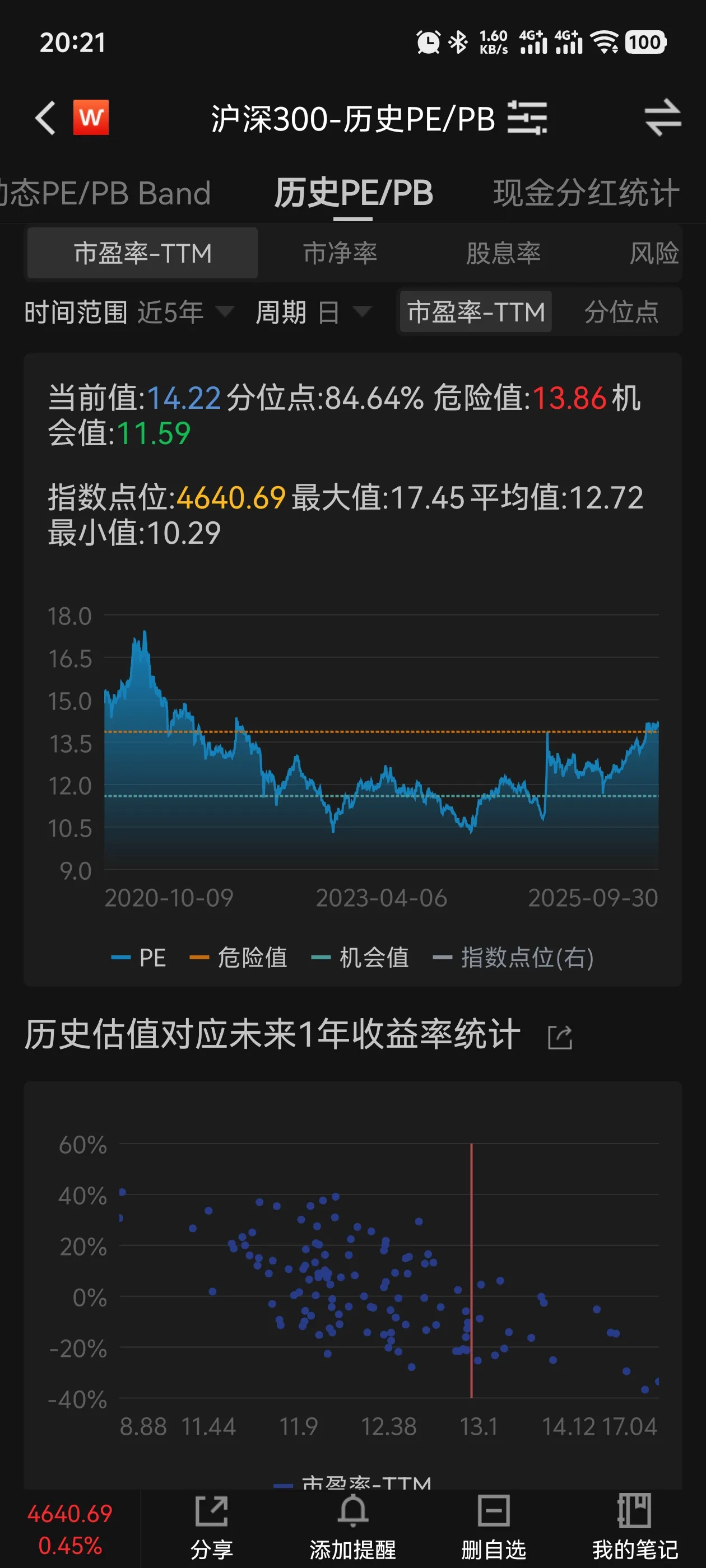
Task: Select the 风险 metric tab
Action: [653, 253]
